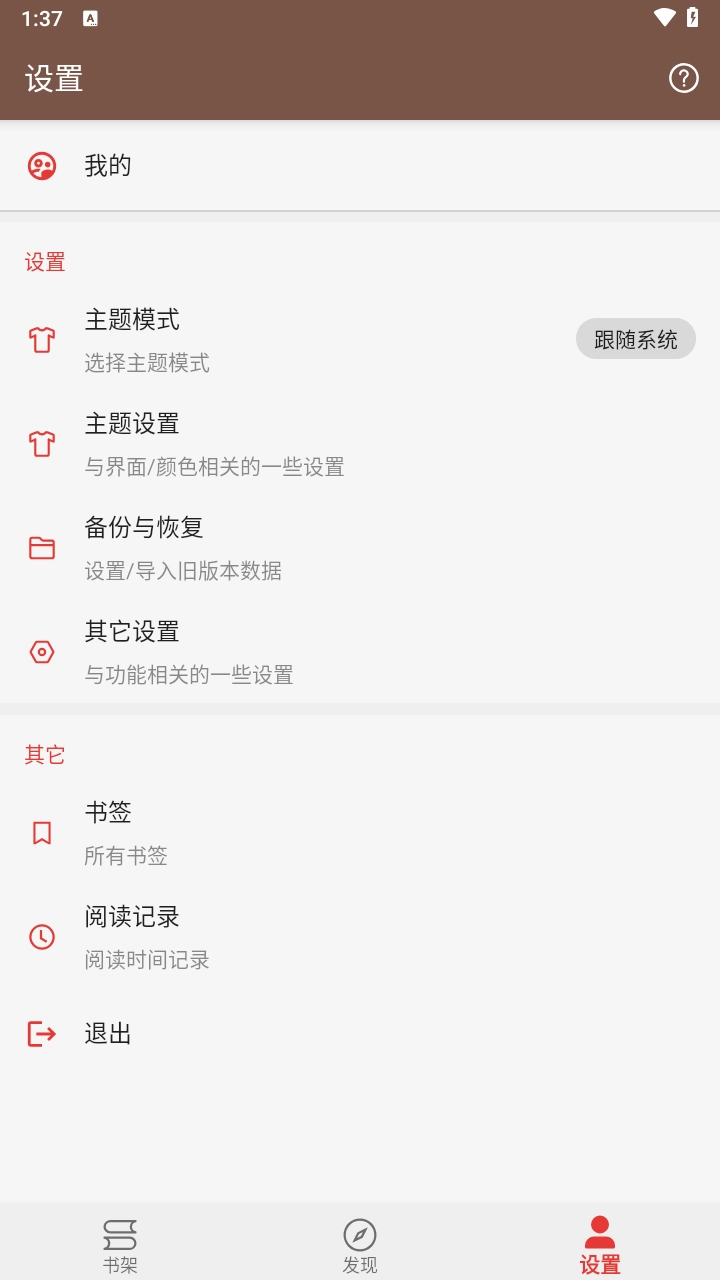The image size is (720, 1280).
Task: Click the shirt icon next to 主题设置
Action: 40,443
